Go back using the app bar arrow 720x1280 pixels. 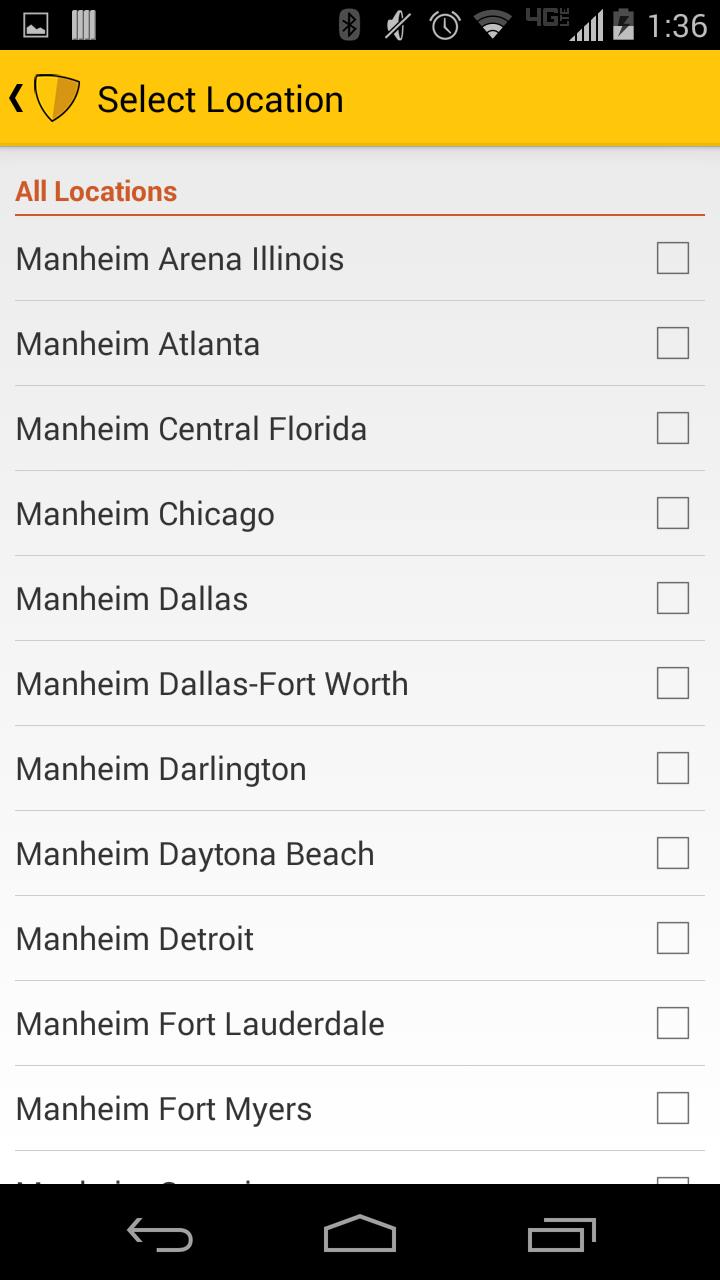coord(18,99)
